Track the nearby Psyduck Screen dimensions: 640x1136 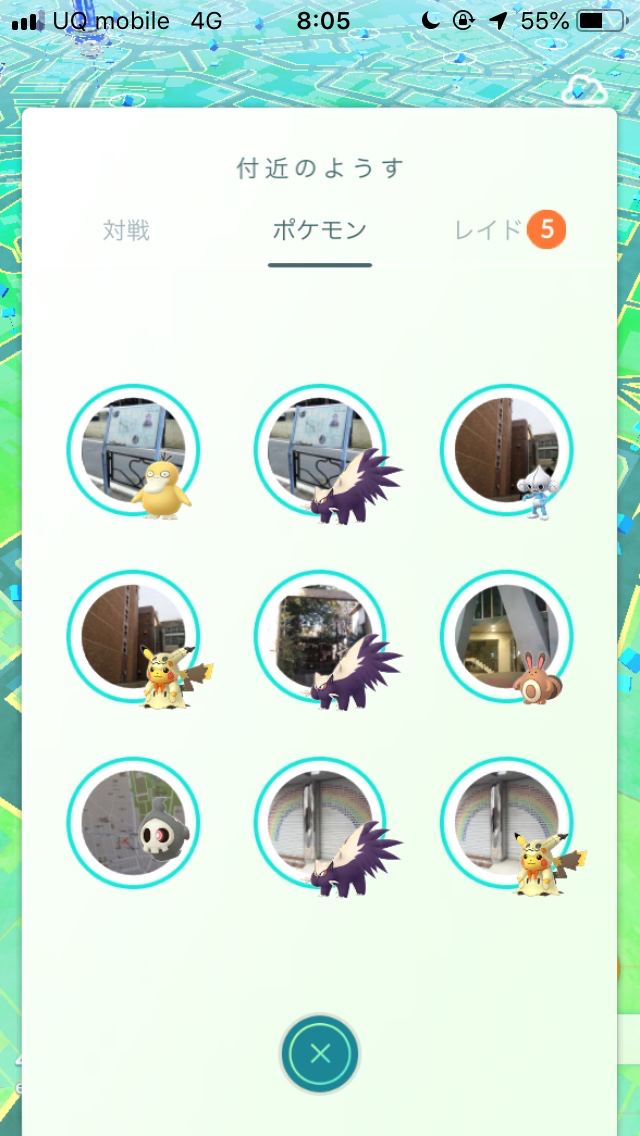pos(134,451)
